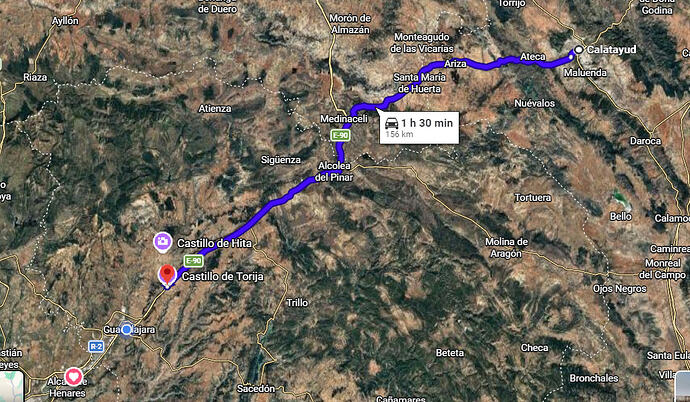Select the Calatayud route endpoint marker

pyautogui.click(x=578, y=49)
